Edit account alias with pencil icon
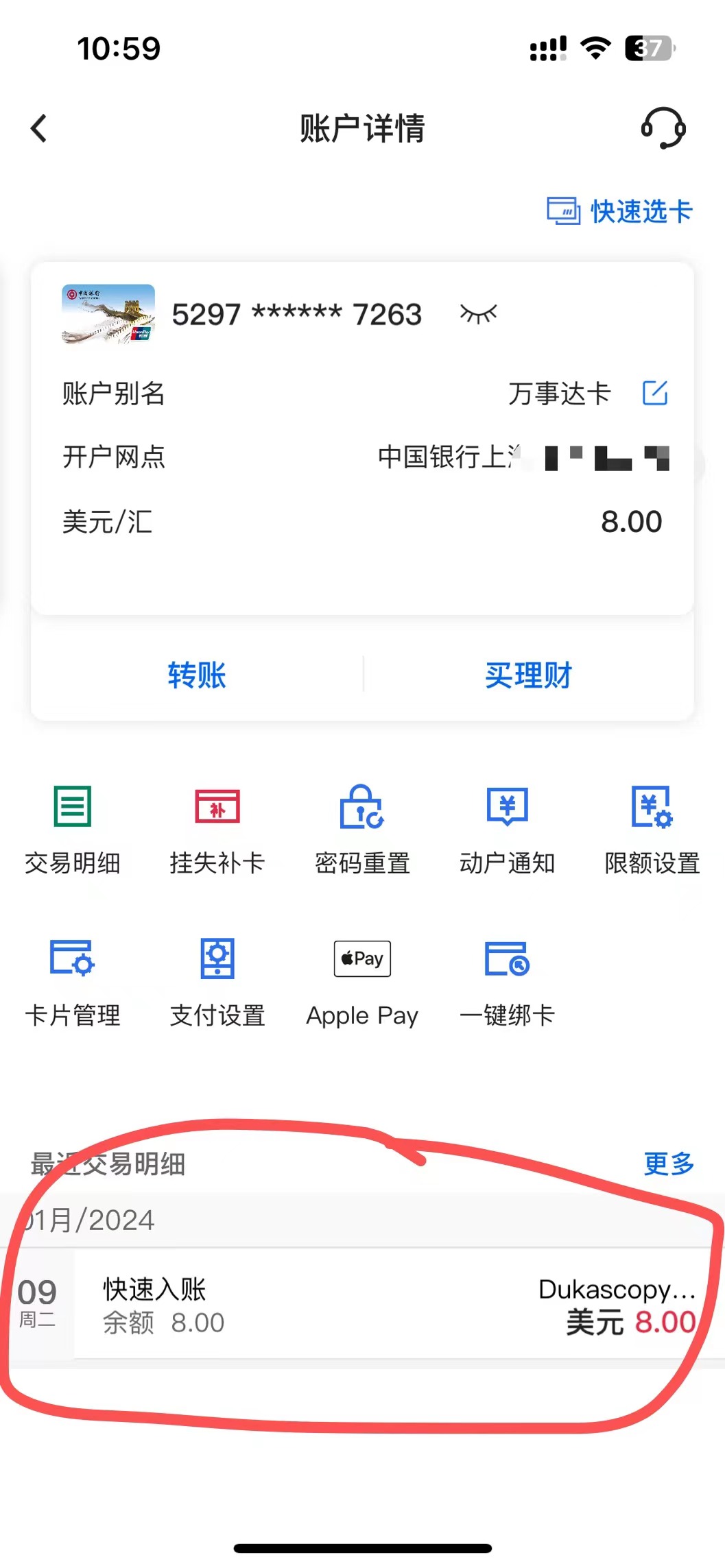The image size is (725, 1568). coord(655,394)
